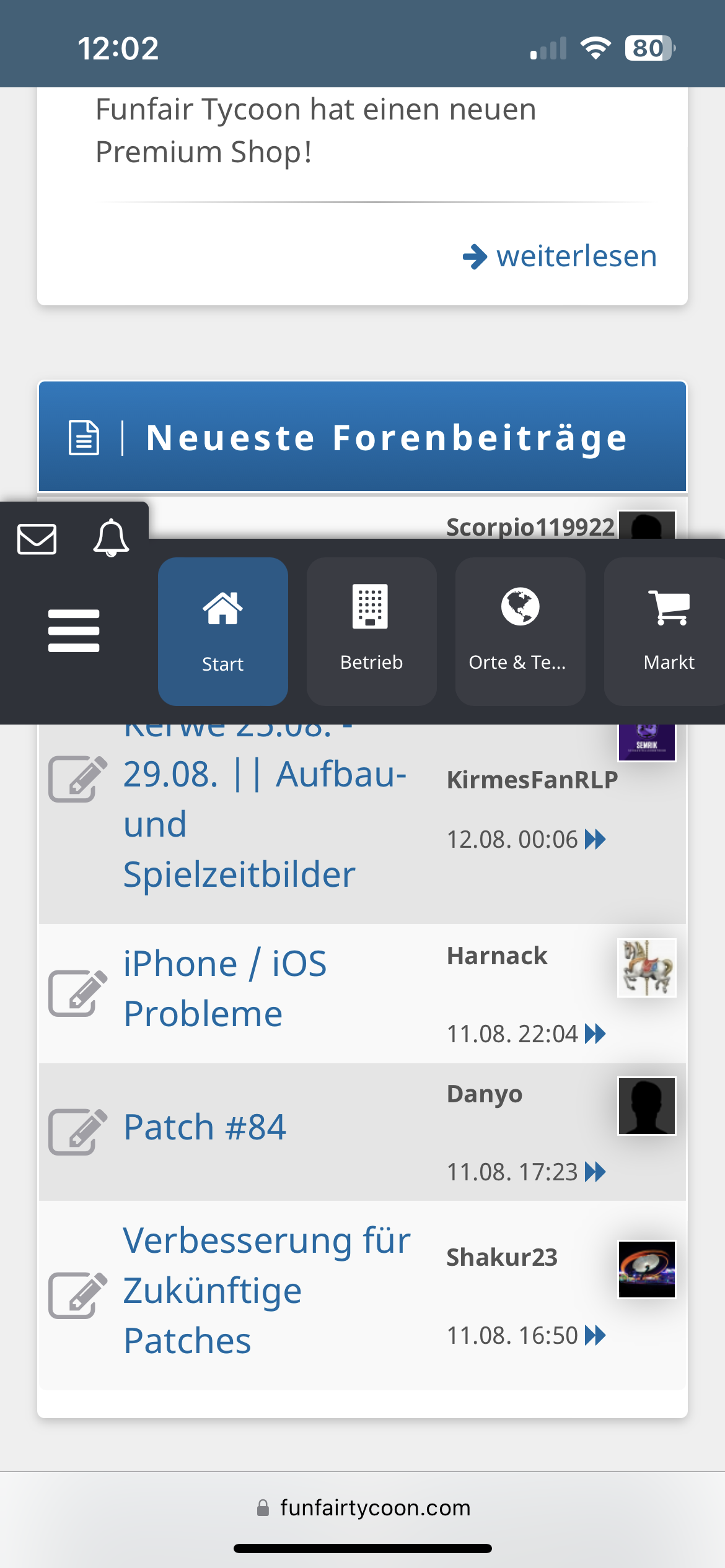Open the Patch #84 forum thread
This screenshot has width=725, height=1568.
click(204, 1127)
